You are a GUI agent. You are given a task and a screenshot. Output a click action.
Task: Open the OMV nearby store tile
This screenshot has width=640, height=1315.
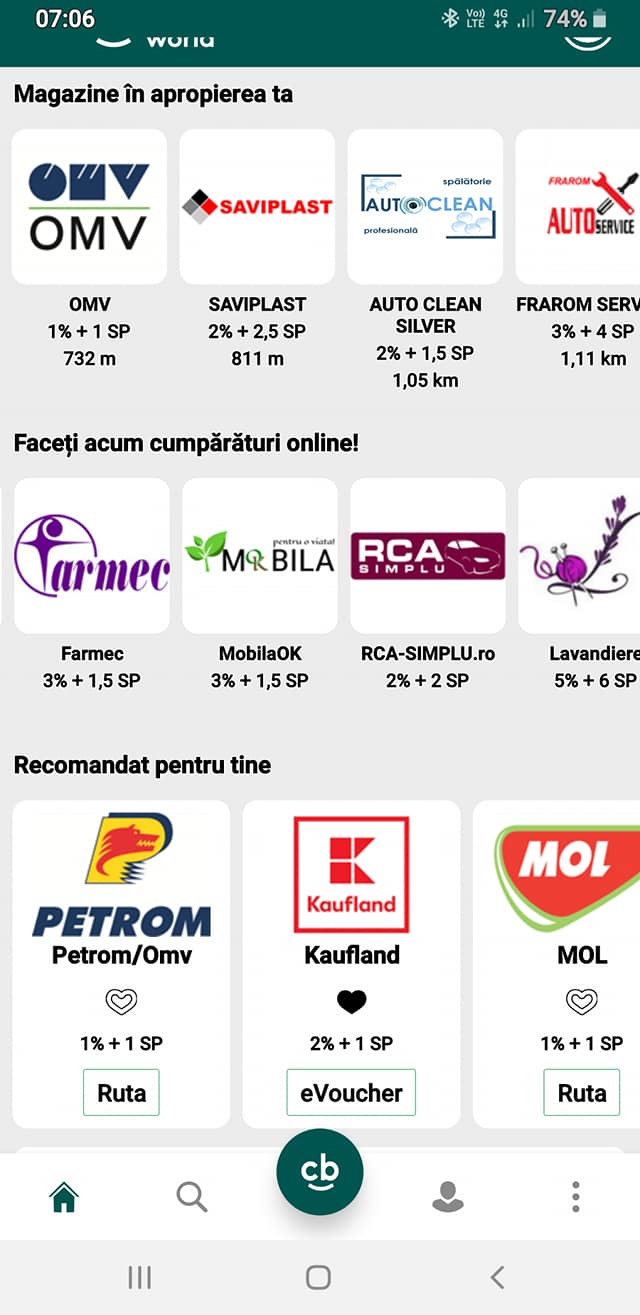[89, 207]
